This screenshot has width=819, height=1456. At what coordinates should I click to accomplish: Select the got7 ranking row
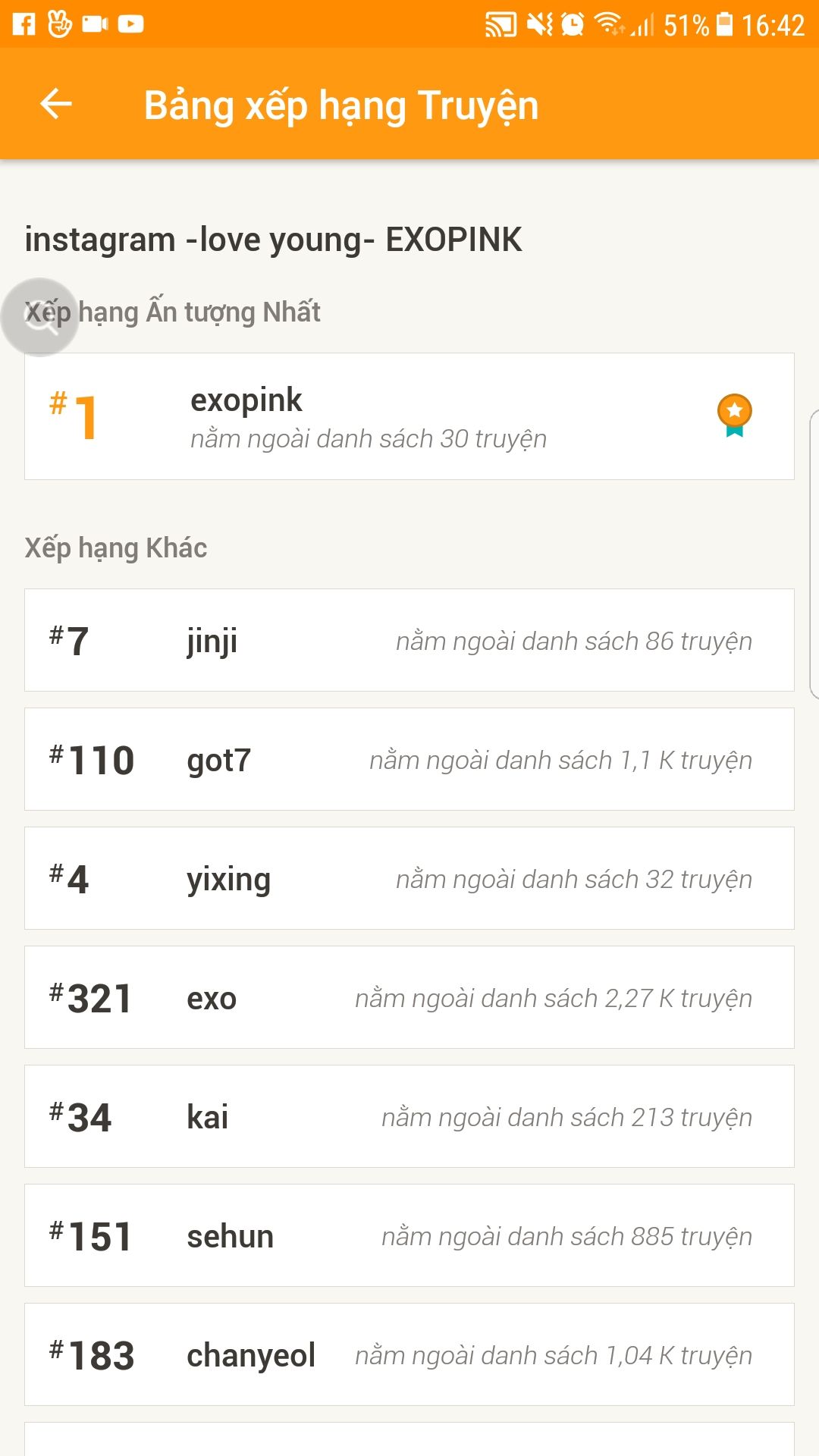(409, 759)
